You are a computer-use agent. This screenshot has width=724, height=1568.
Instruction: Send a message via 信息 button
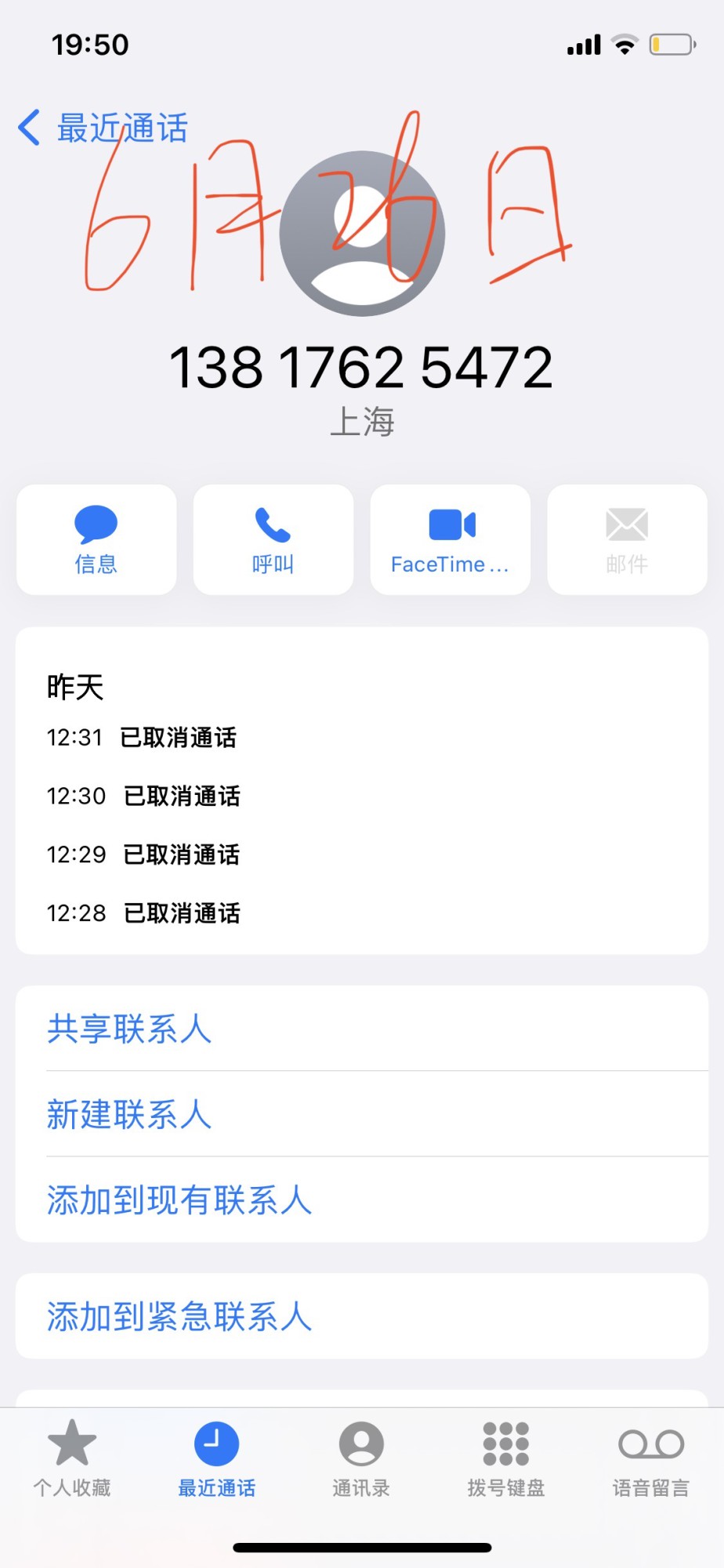pos(96,539)
